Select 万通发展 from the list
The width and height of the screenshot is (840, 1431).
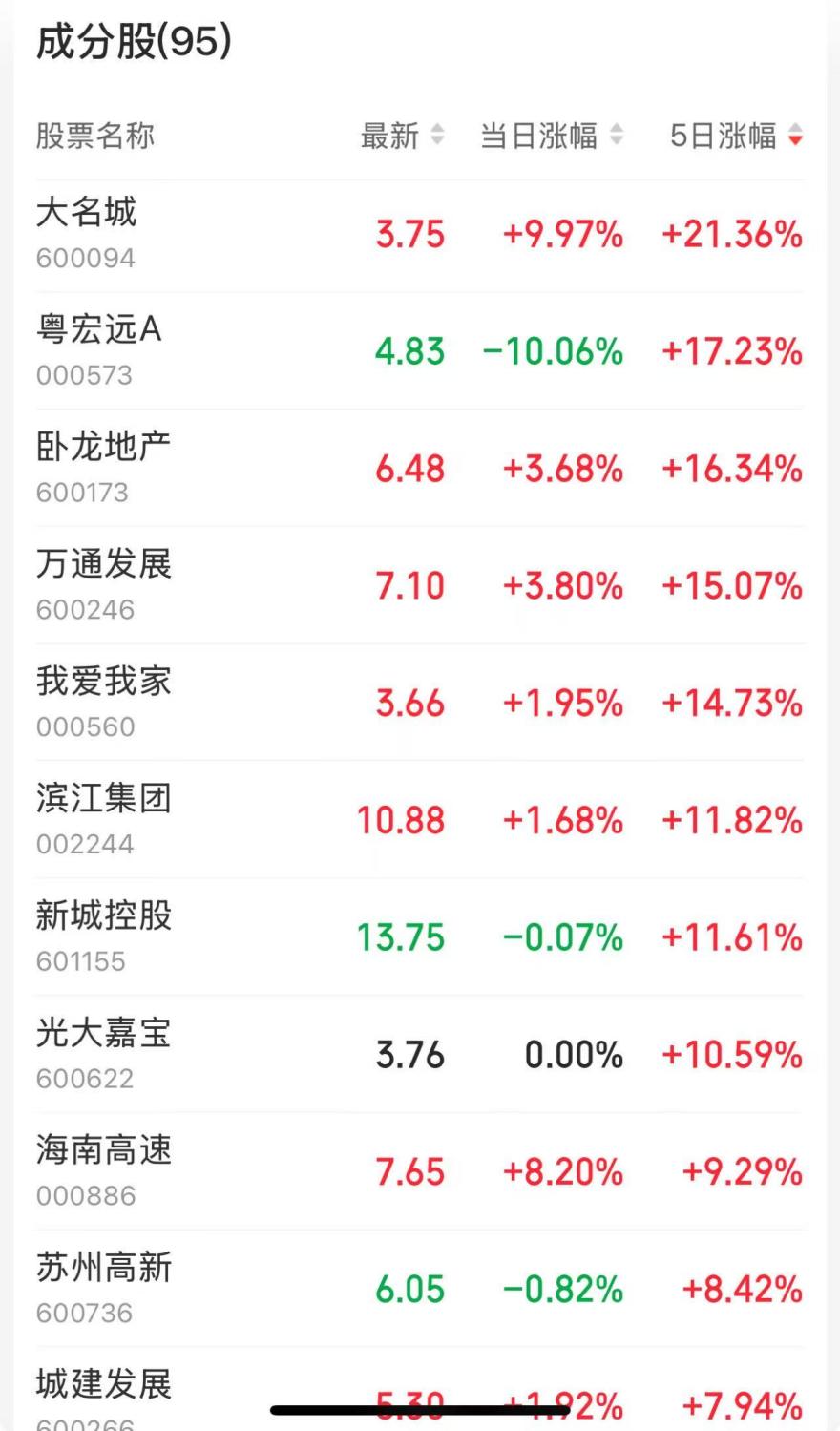pos(102,564)
